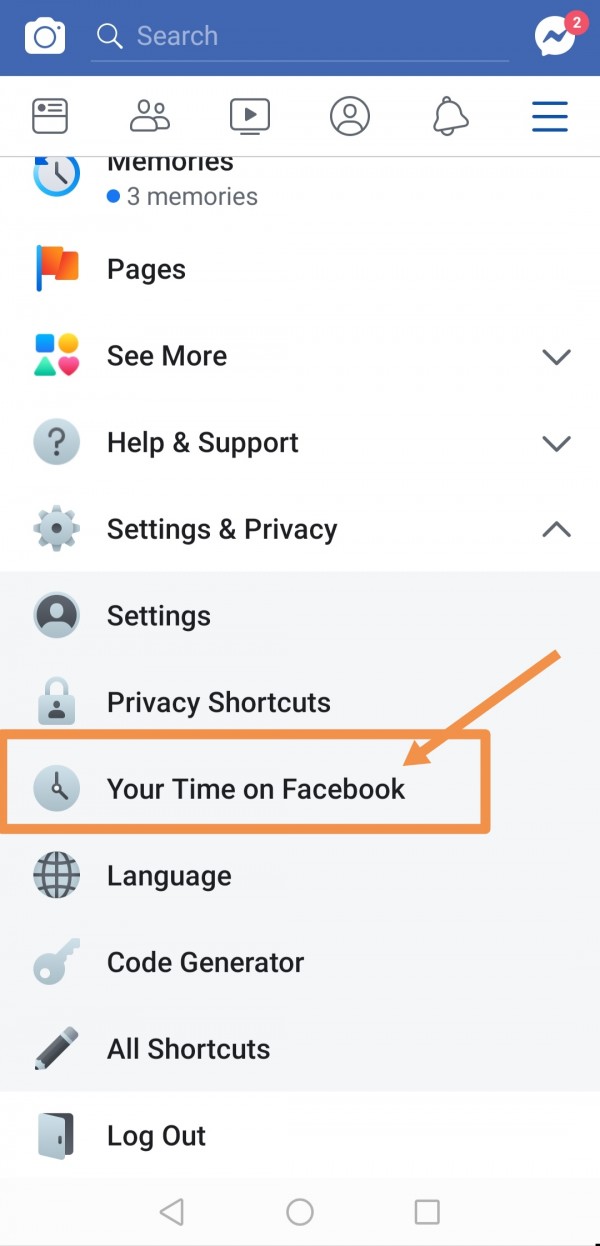The height and width of the screenshot is (1246, 600).
Task: Go back with the system back button
Action: (172, 1212)
